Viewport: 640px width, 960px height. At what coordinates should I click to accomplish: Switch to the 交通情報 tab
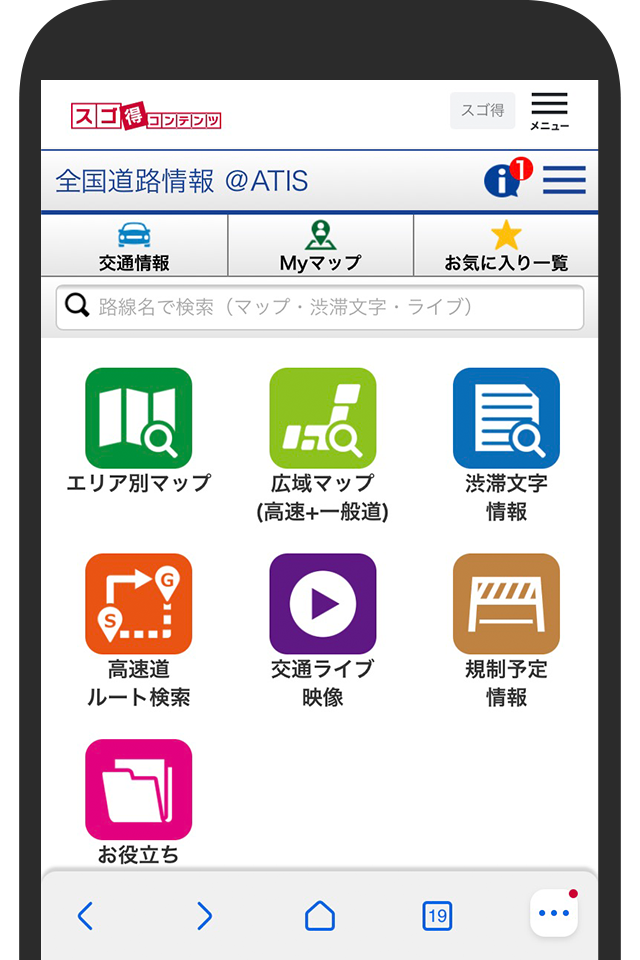coord(134,246)
